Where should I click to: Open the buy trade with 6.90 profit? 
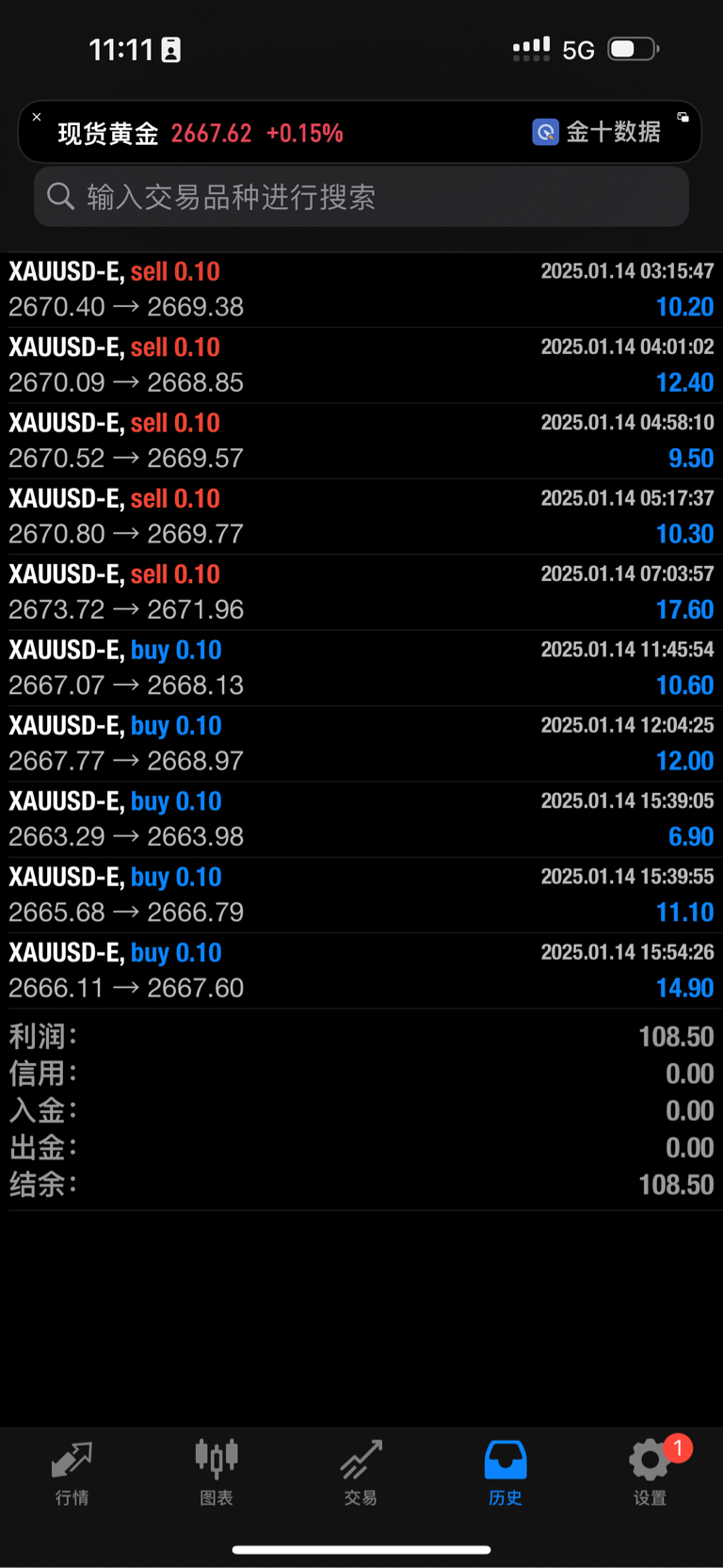361,818
